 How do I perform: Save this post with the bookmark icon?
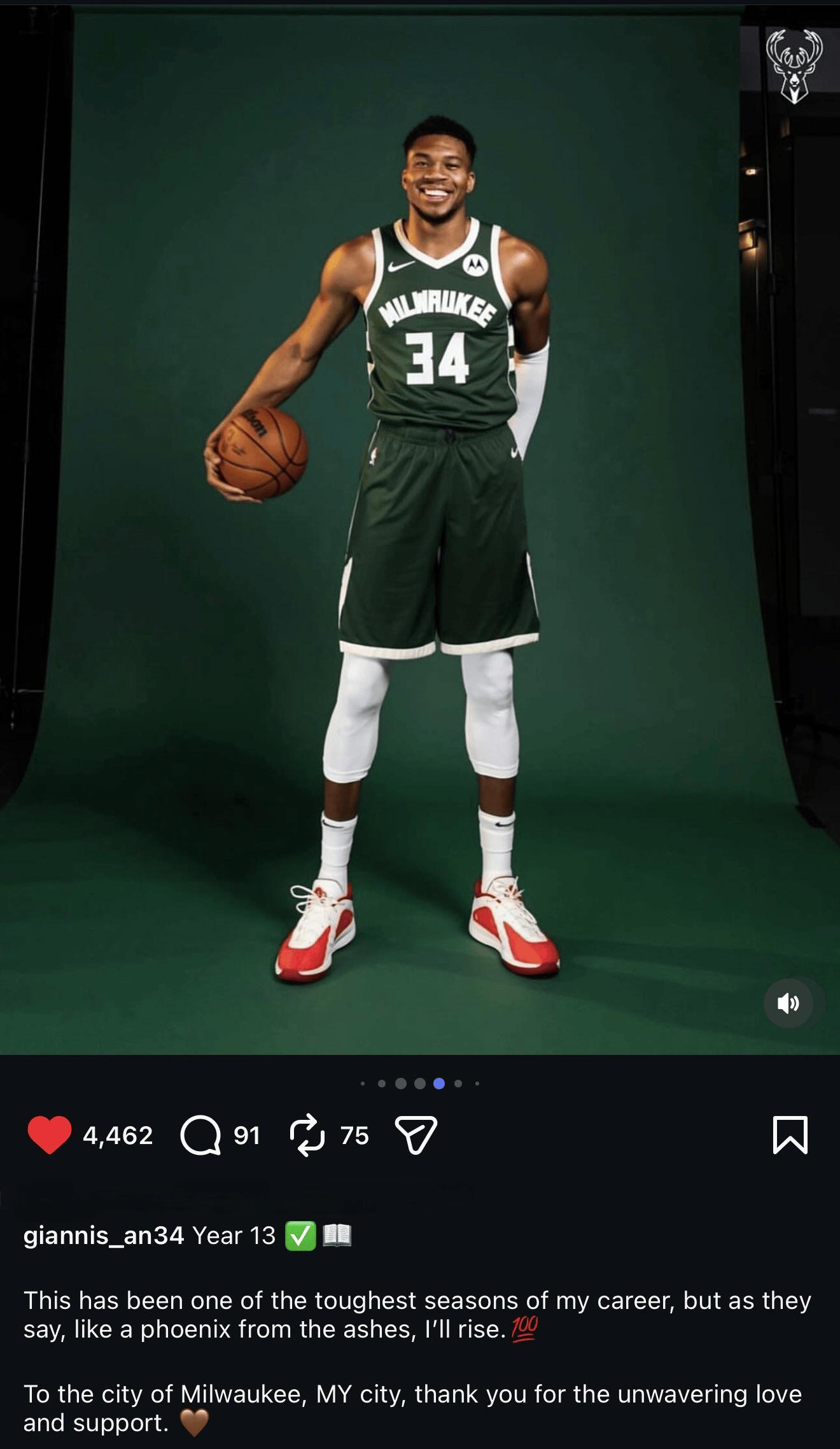pyautogui.click(x=790, y=1135)
